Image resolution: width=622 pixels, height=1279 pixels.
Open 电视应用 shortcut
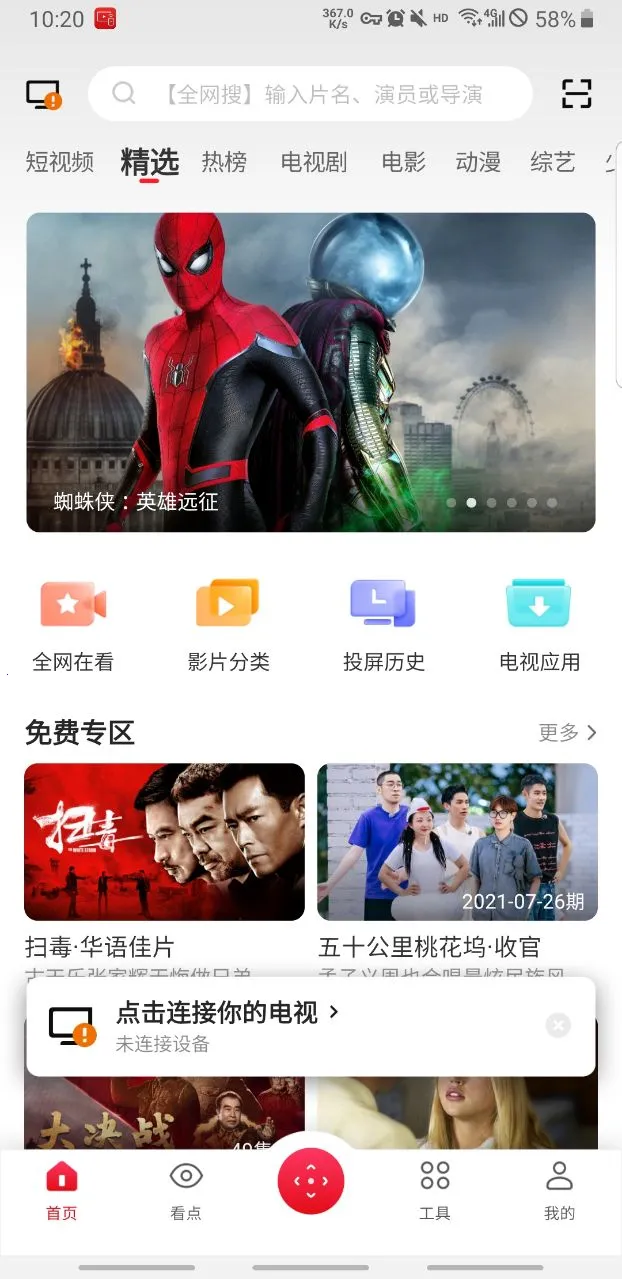pyautogui.click(x=539, y=625)
